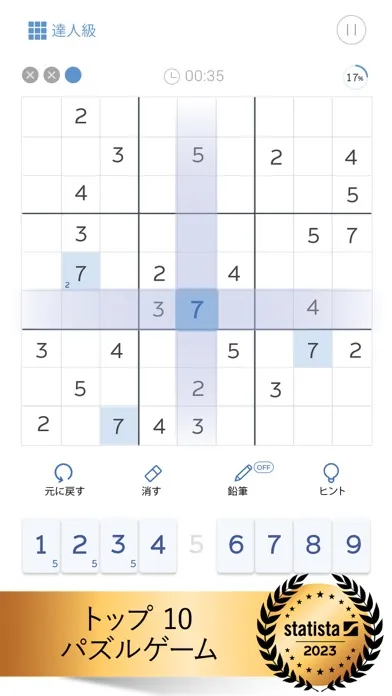
Task: Enter number 1 from the keypad
Action: (41, 546)
